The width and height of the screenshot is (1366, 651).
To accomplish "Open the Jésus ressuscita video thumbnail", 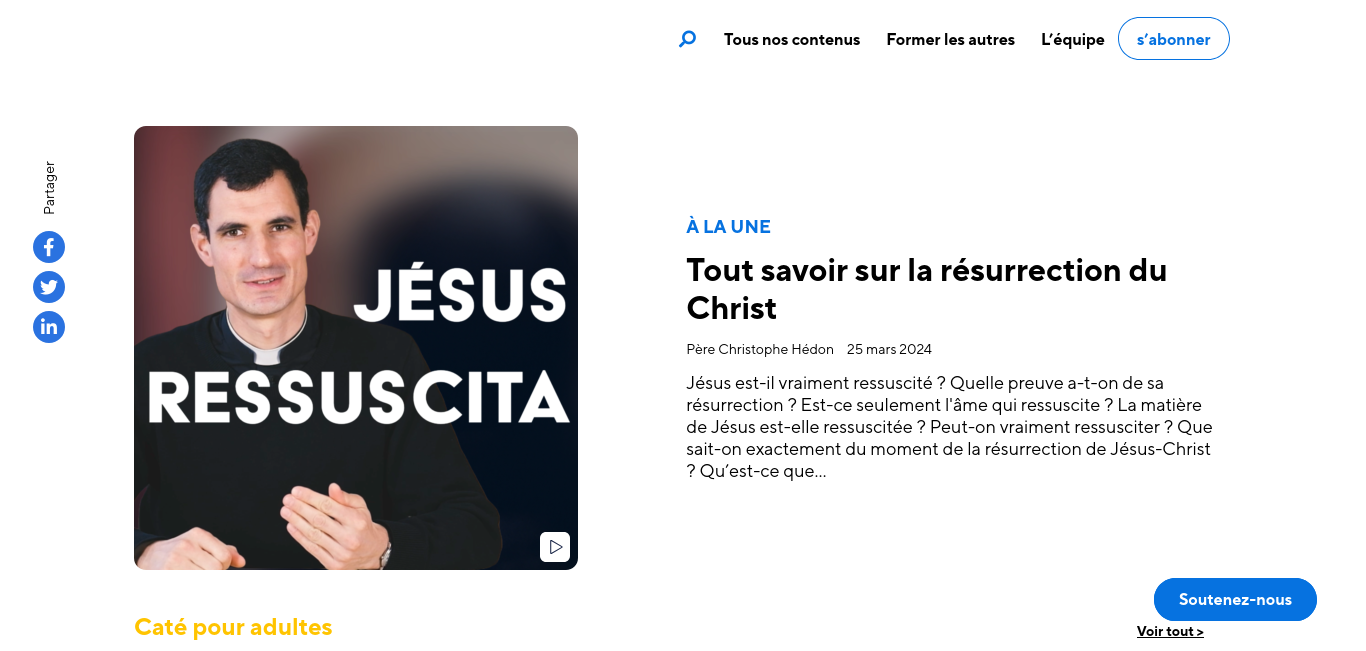I will (x=356, y=348).
